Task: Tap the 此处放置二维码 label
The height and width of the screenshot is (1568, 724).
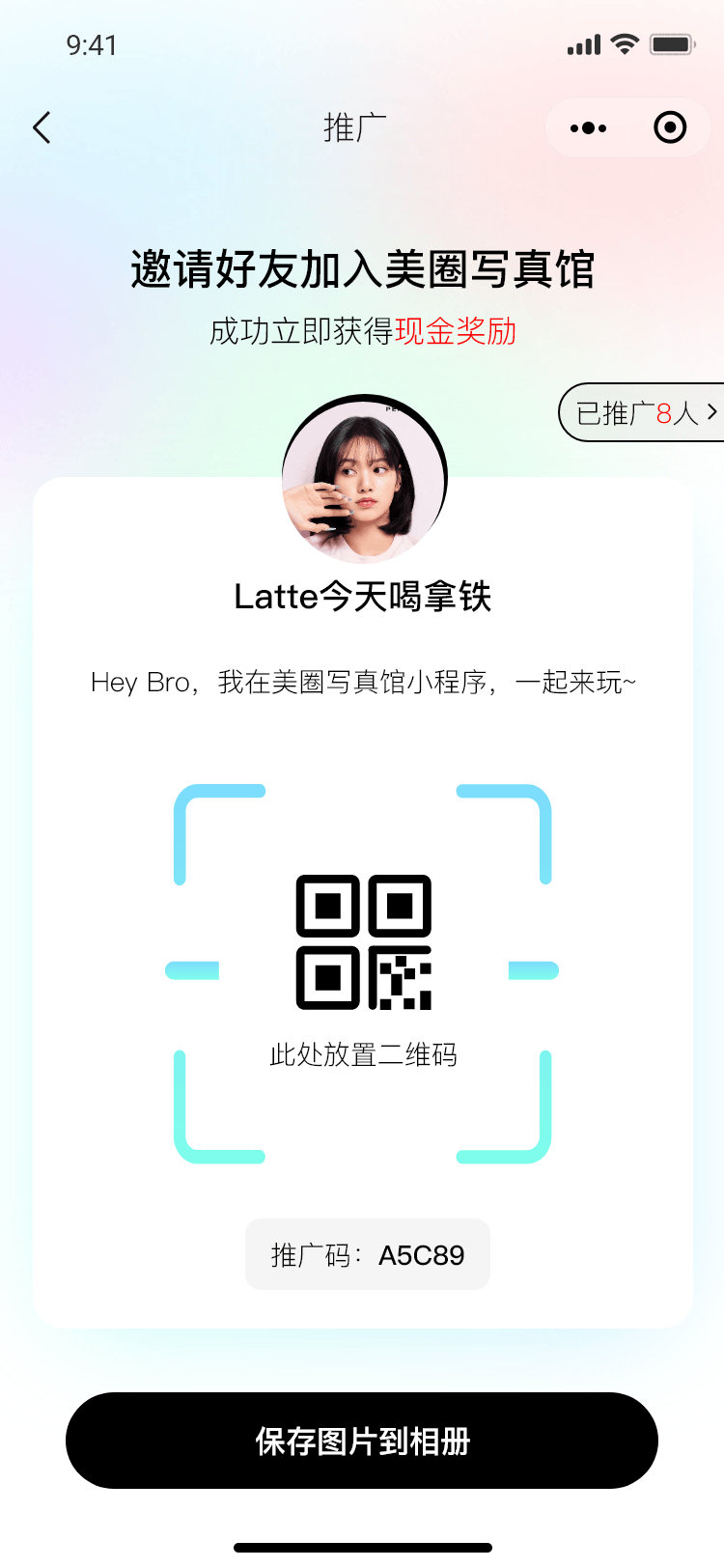Action: point(364,1057)
